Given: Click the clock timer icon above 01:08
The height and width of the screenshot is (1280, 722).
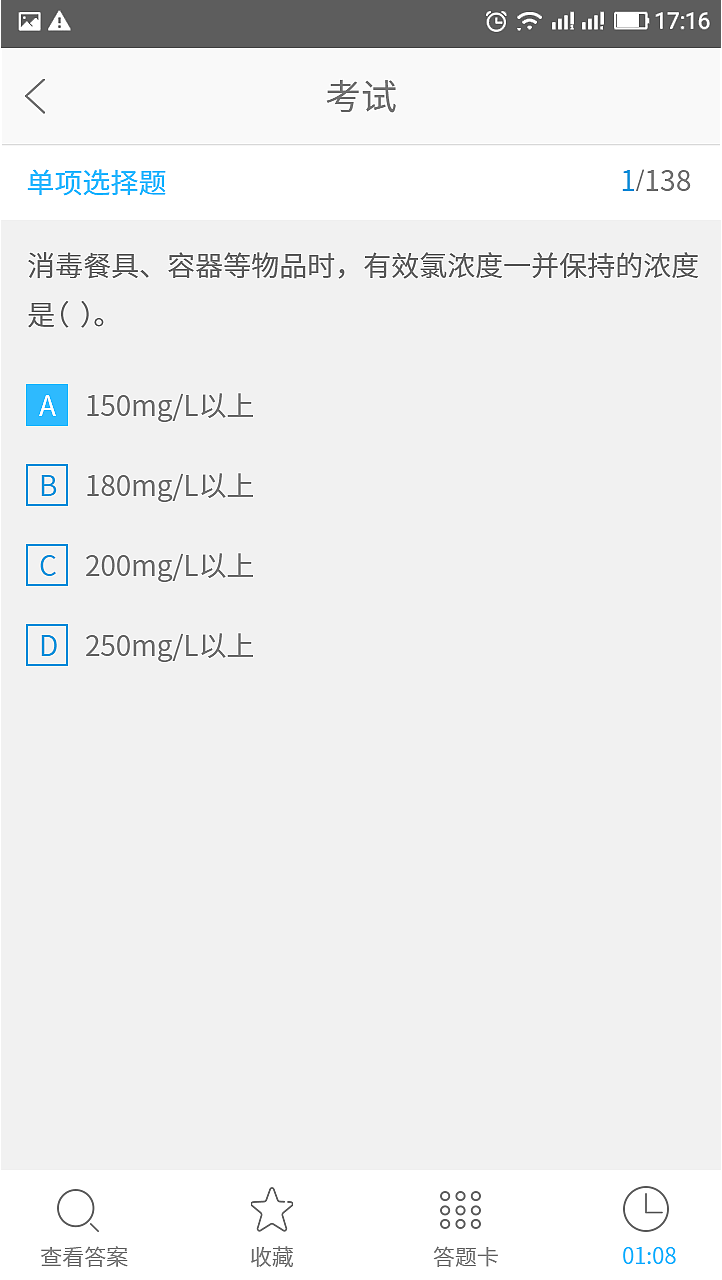Looking at the screenshot, I should [647, 1208].
